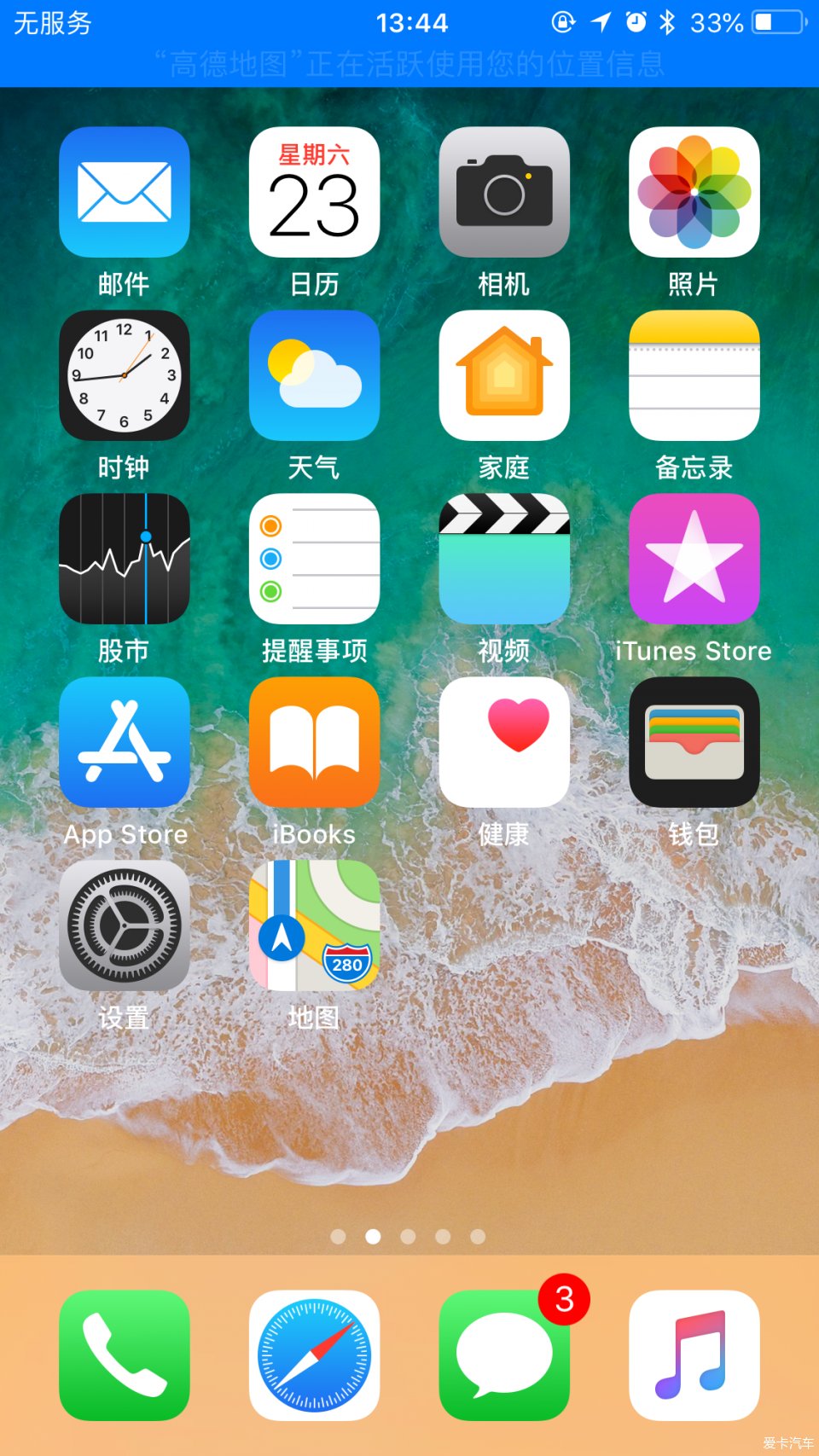The image size is (819, 1456).
Task: Check the 天气 Weather app
Action: 314,375
